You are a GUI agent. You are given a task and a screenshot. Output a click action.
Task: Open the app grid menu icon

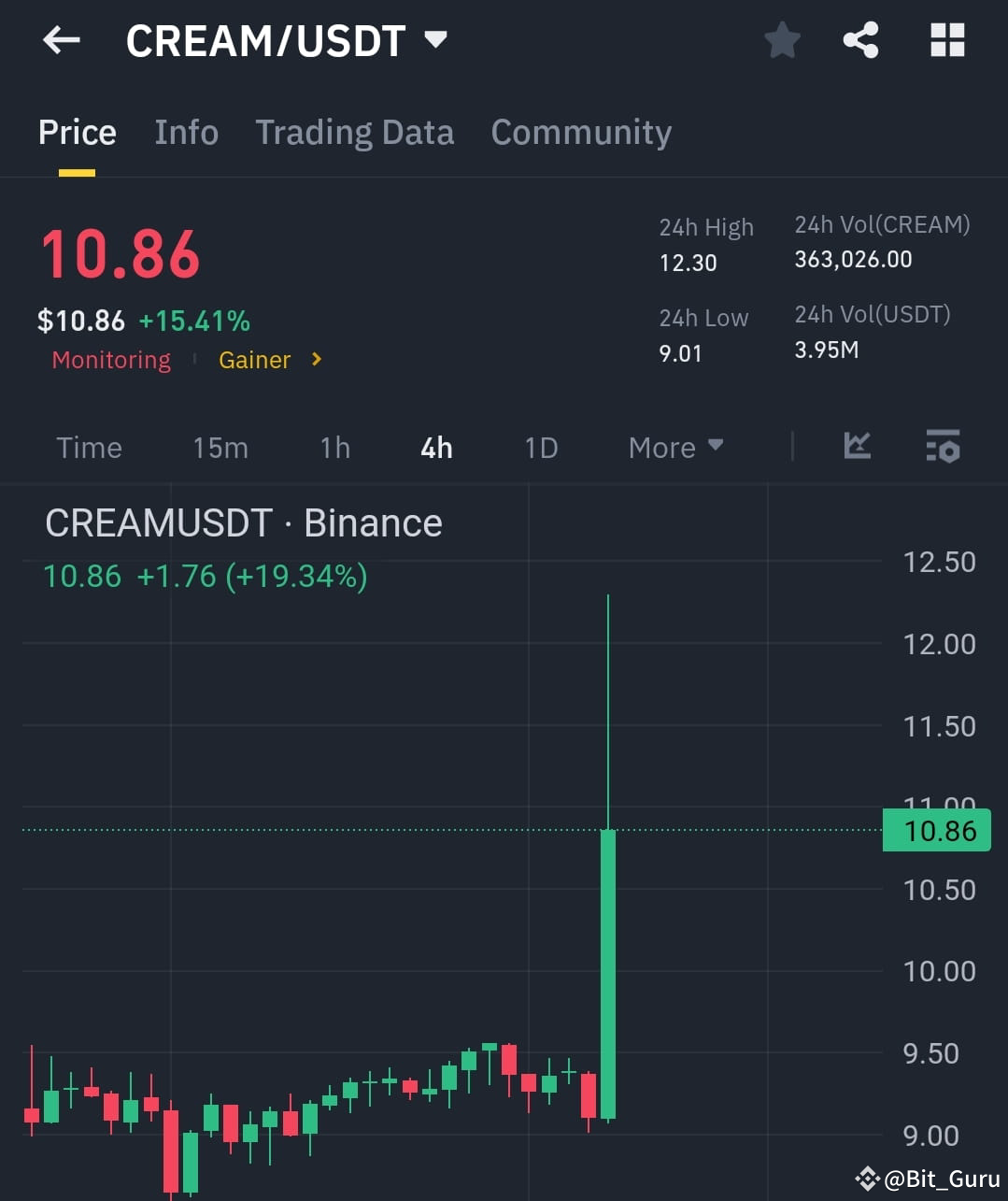point(946,40)
